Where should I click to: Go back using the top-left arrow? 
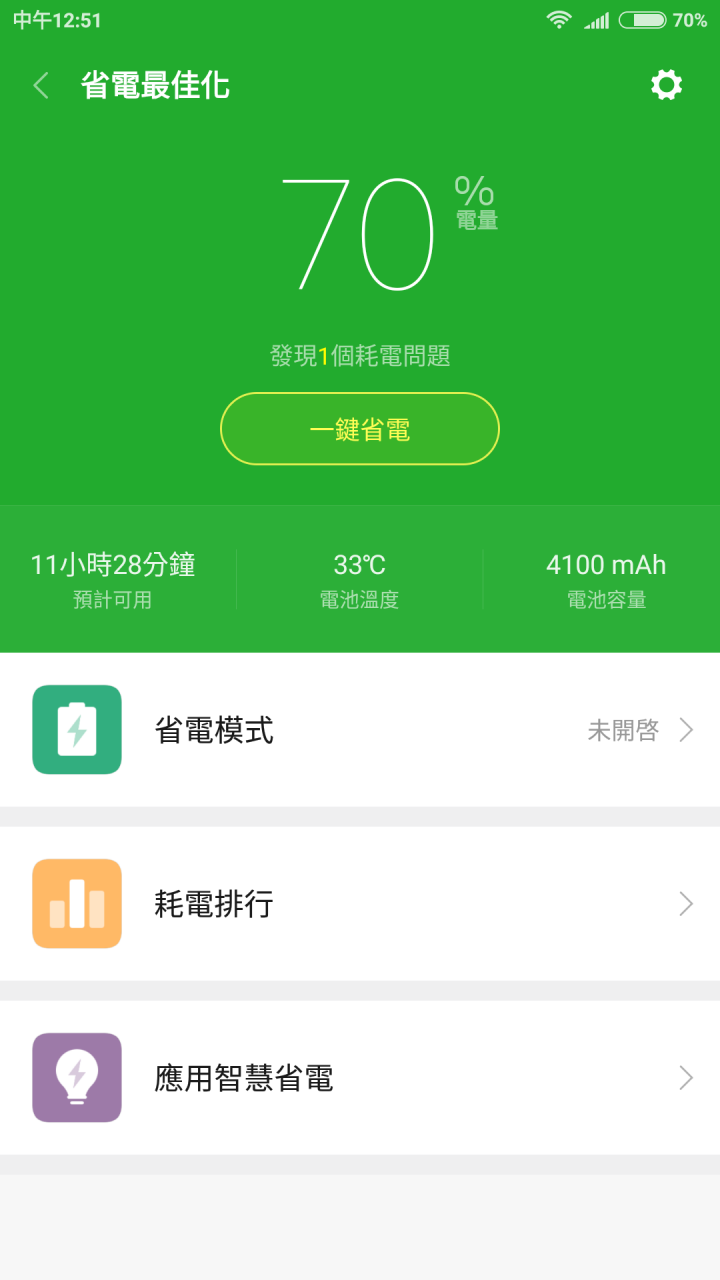tap(41, 85)
